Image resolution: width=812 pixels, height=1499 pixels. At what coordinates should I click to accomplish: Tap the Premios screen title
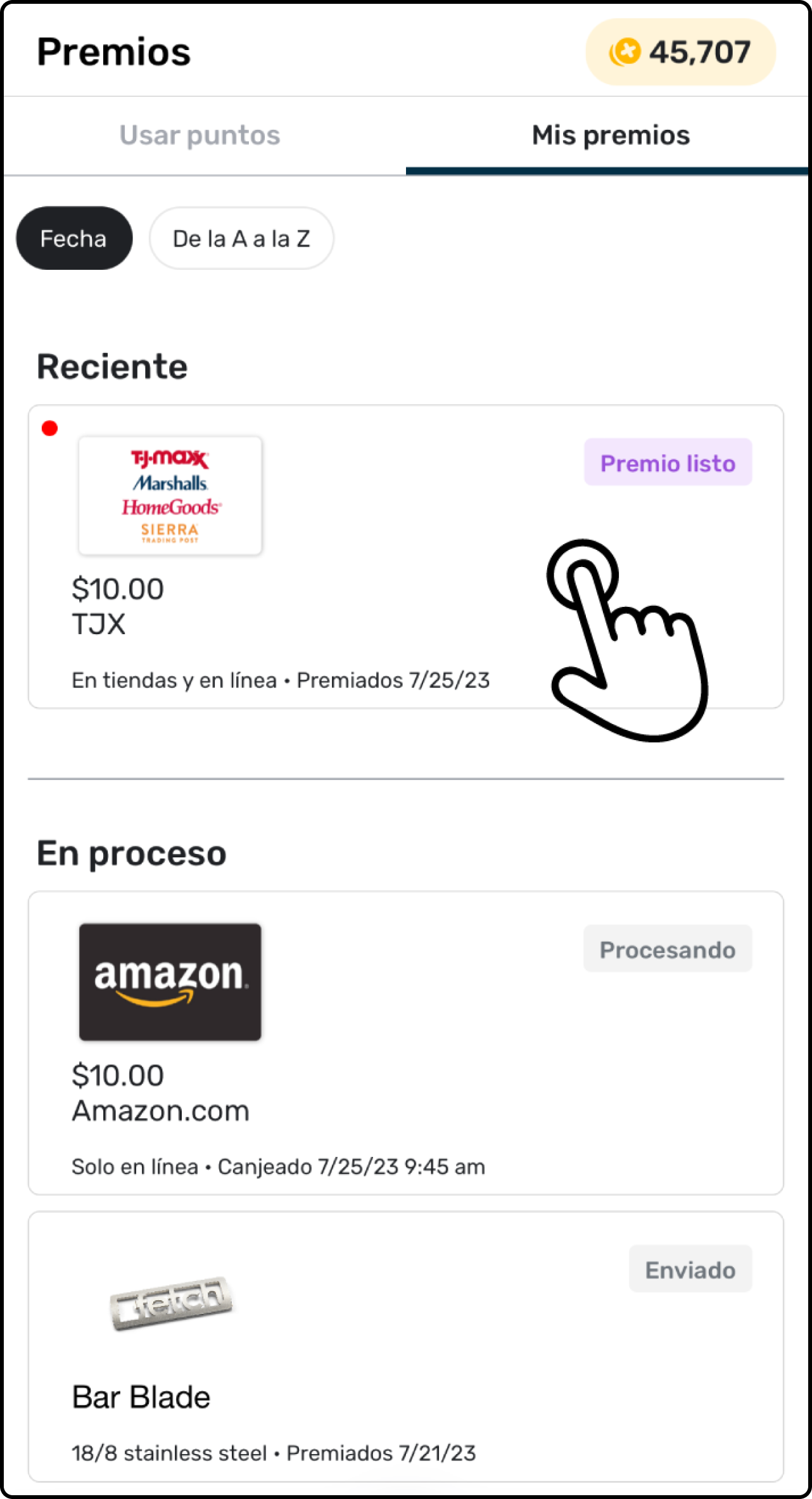tap(113, 52)
